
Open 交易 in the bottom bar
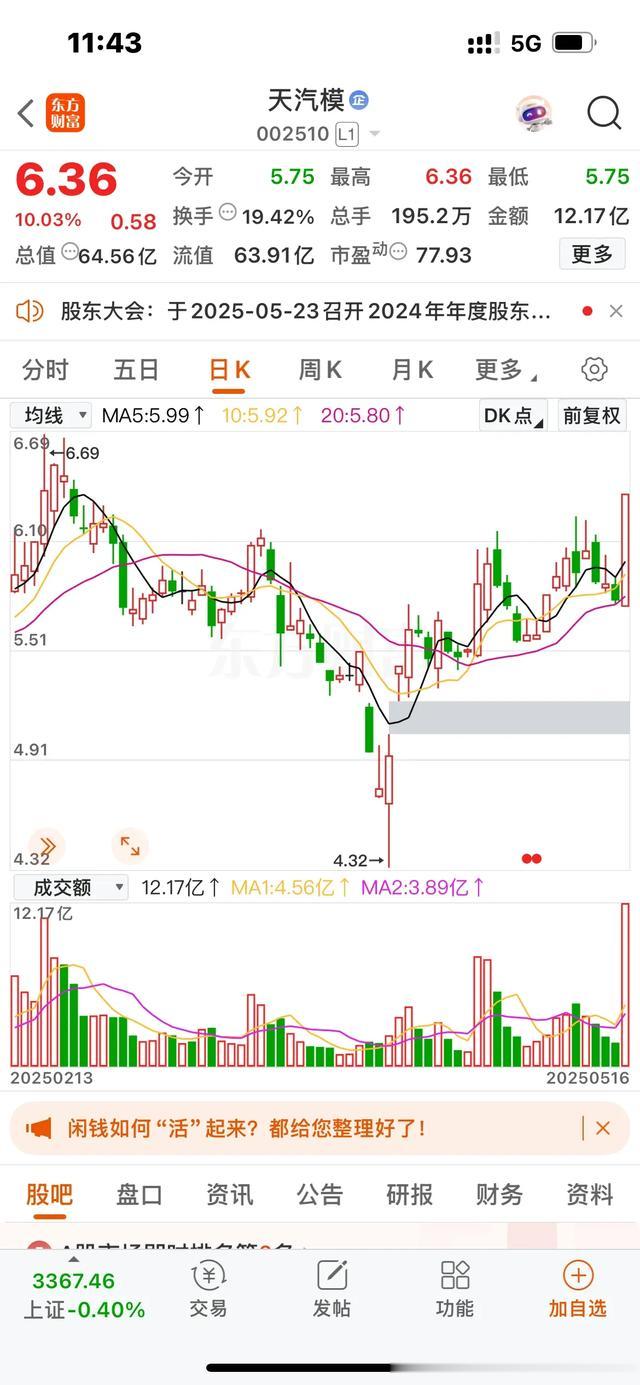(x=208, y=1289)
